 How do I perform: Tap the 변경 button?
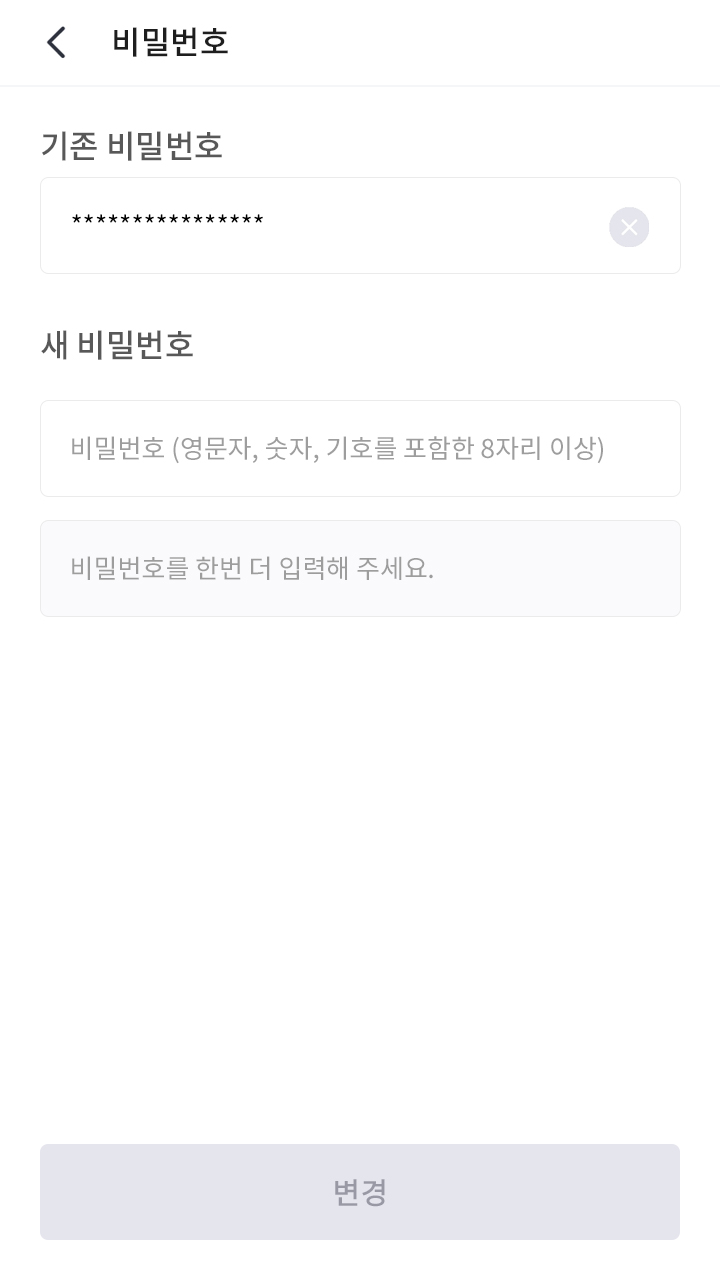pyautogui.click(x=360, y=1191)
